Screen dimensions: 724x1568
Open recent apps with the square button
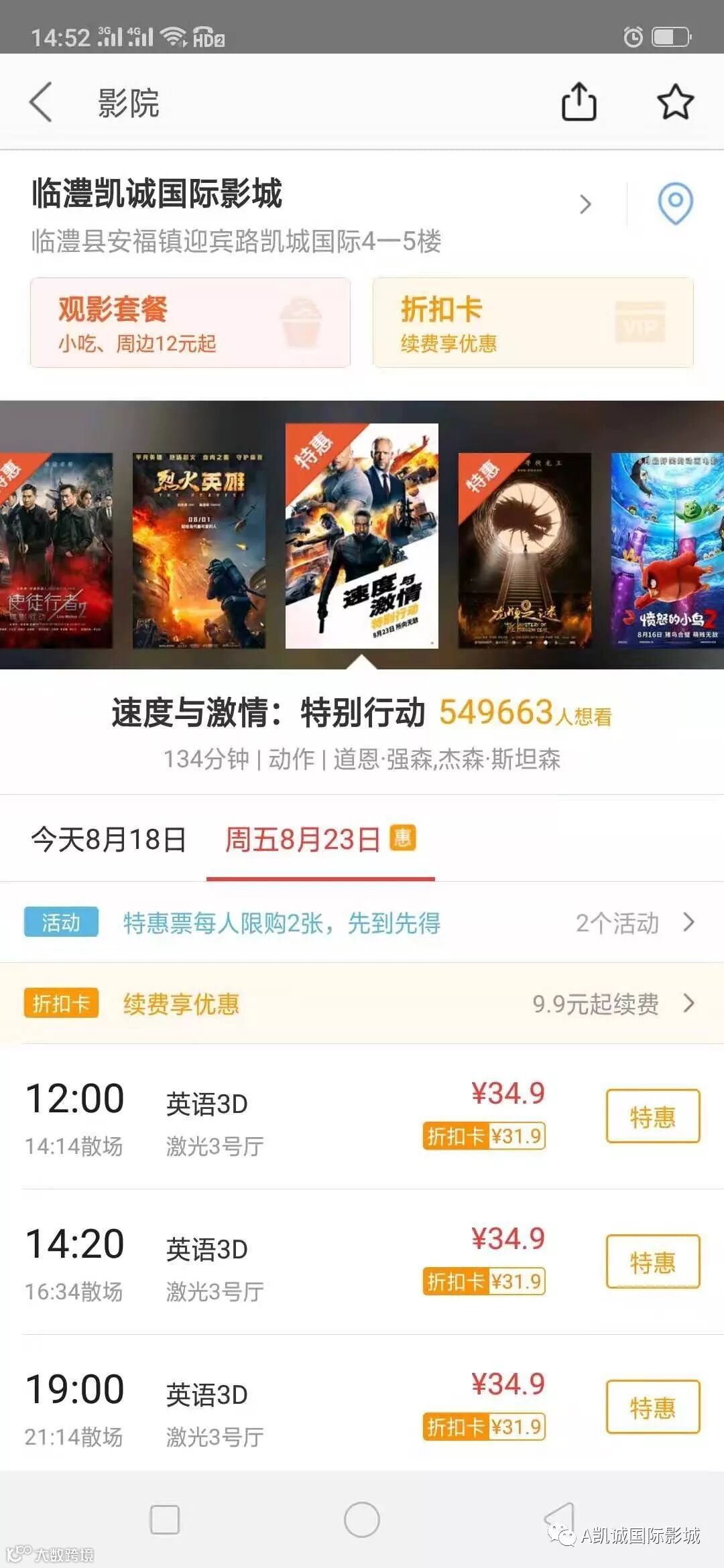(x=165, y=1519)
